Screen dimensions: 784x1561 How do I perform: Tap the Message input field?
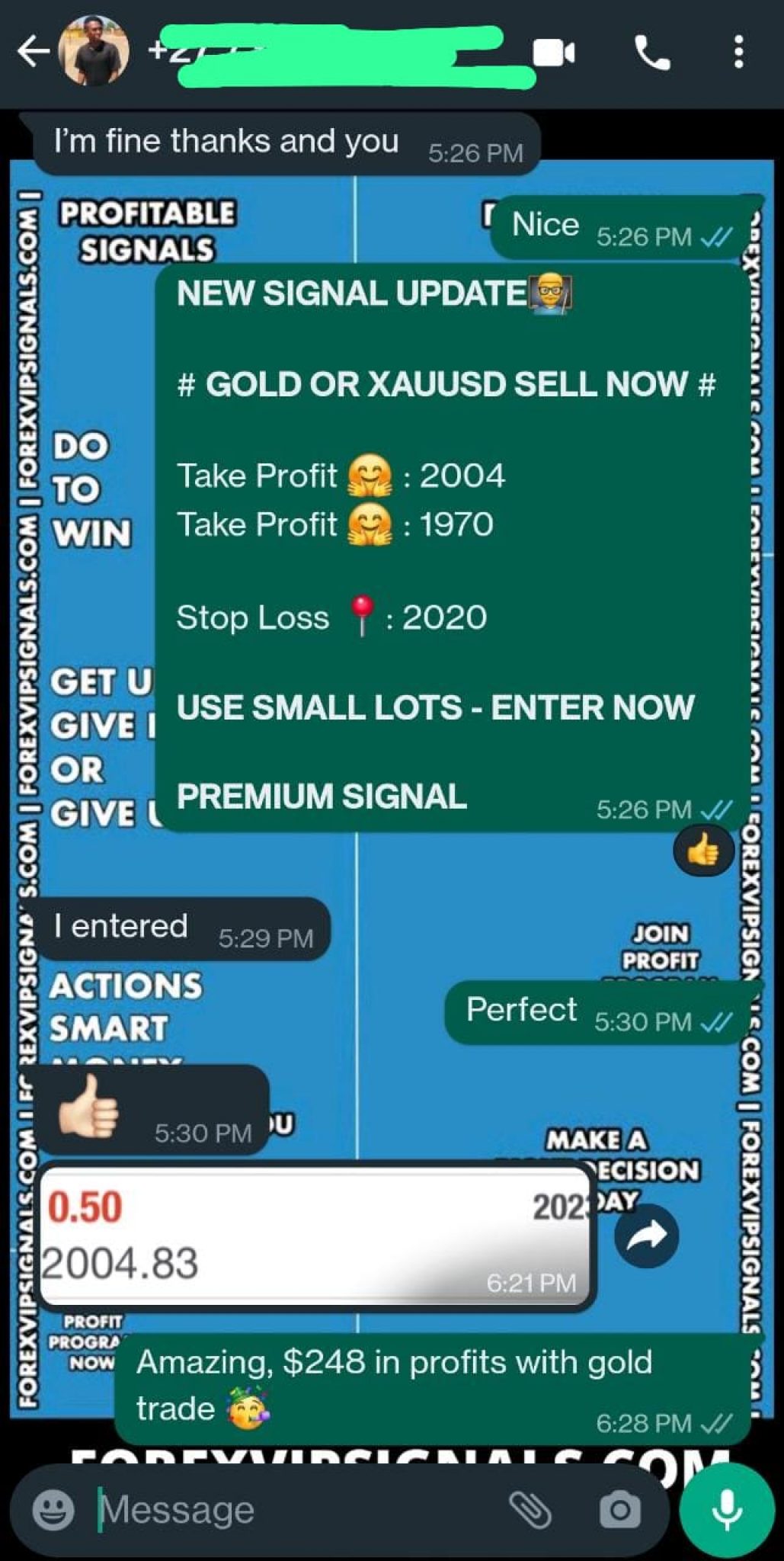tap(229, 1509)
